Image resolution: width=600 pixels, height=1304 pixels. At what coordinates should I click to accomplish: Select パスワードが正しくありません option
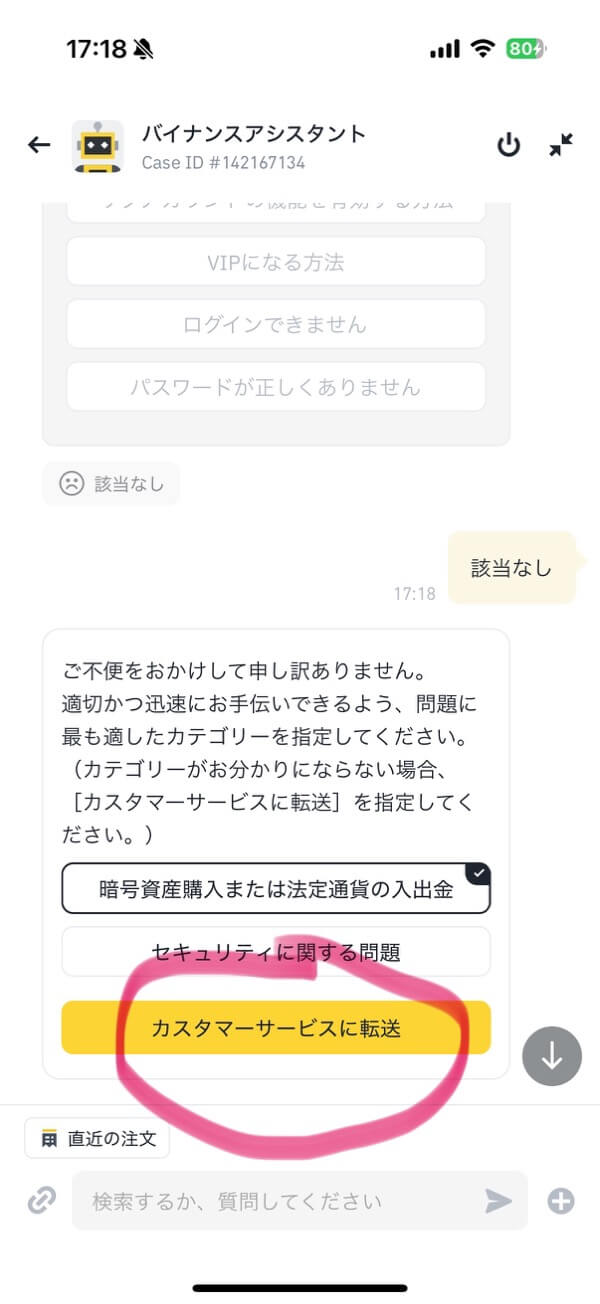tap(276, 386)
